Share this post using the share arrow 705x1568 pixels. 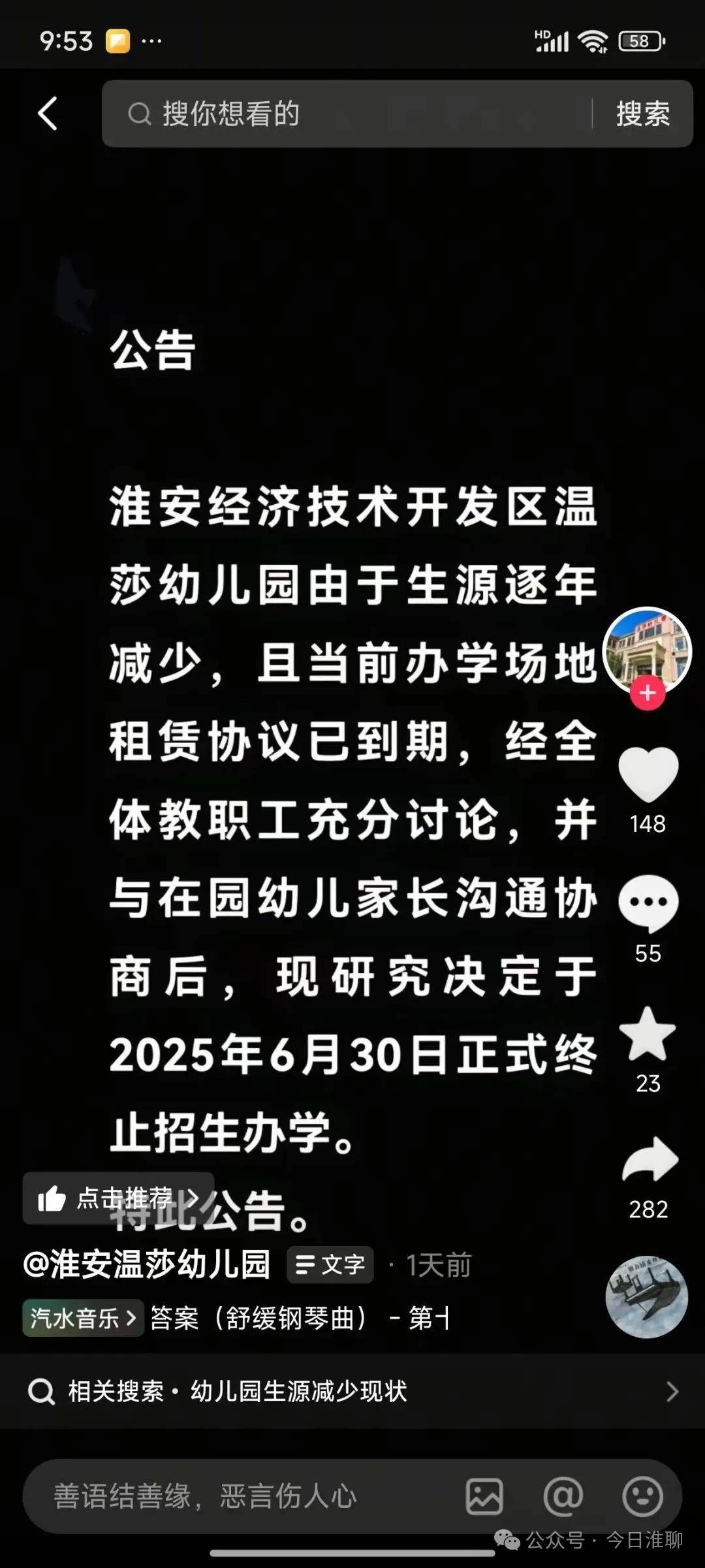[x=650, y=1161]
